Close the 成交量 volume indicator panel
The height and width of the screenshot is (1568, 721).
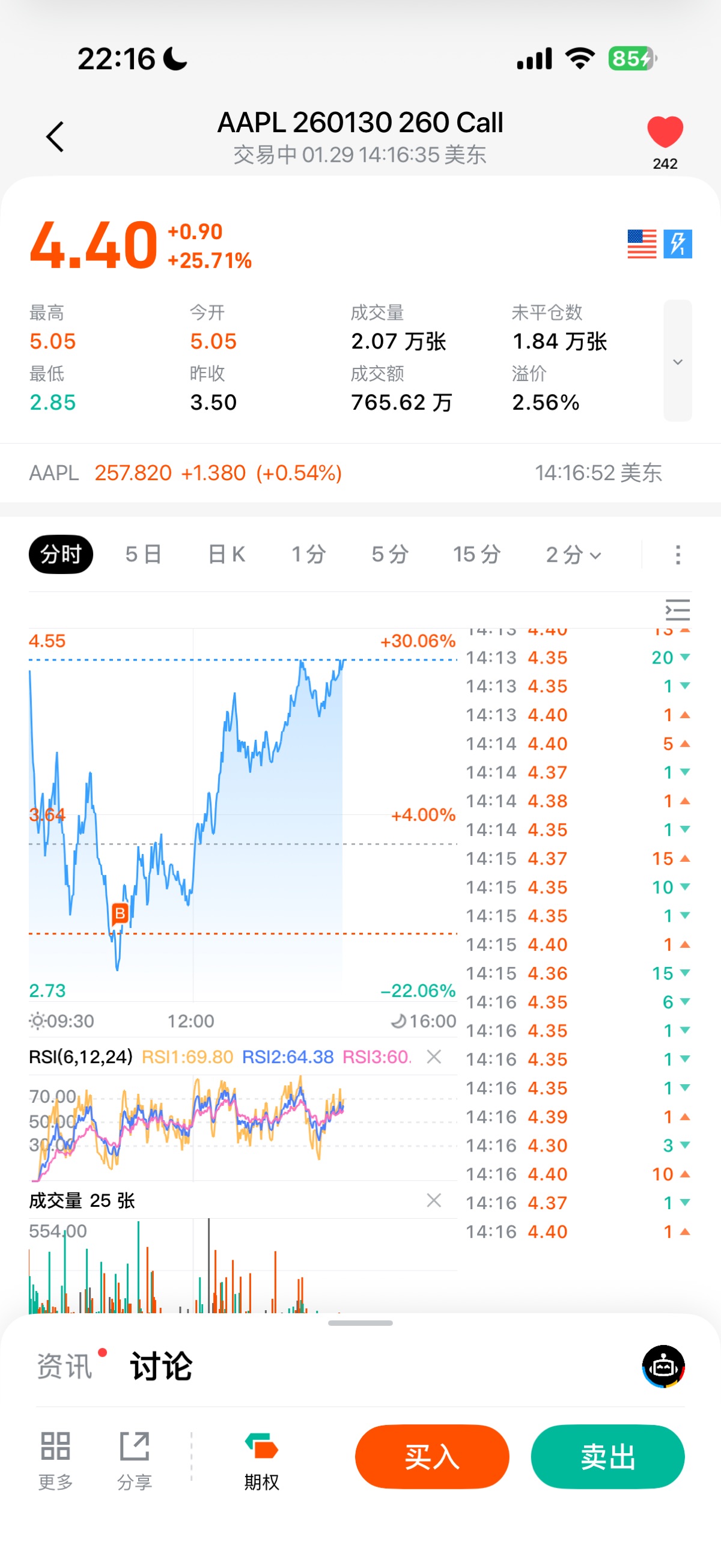click(x=434, y=1200)
